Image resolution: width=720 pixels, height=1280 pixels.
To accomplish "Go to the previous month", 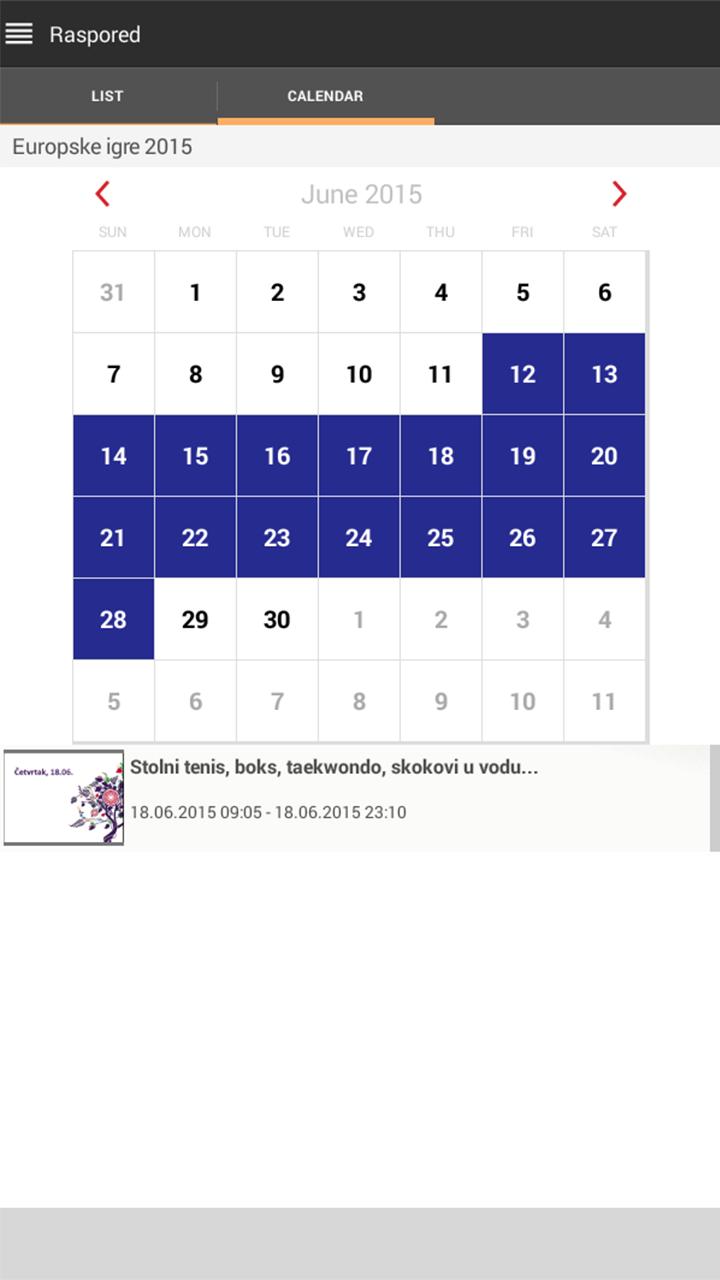I will click(102, 194).
